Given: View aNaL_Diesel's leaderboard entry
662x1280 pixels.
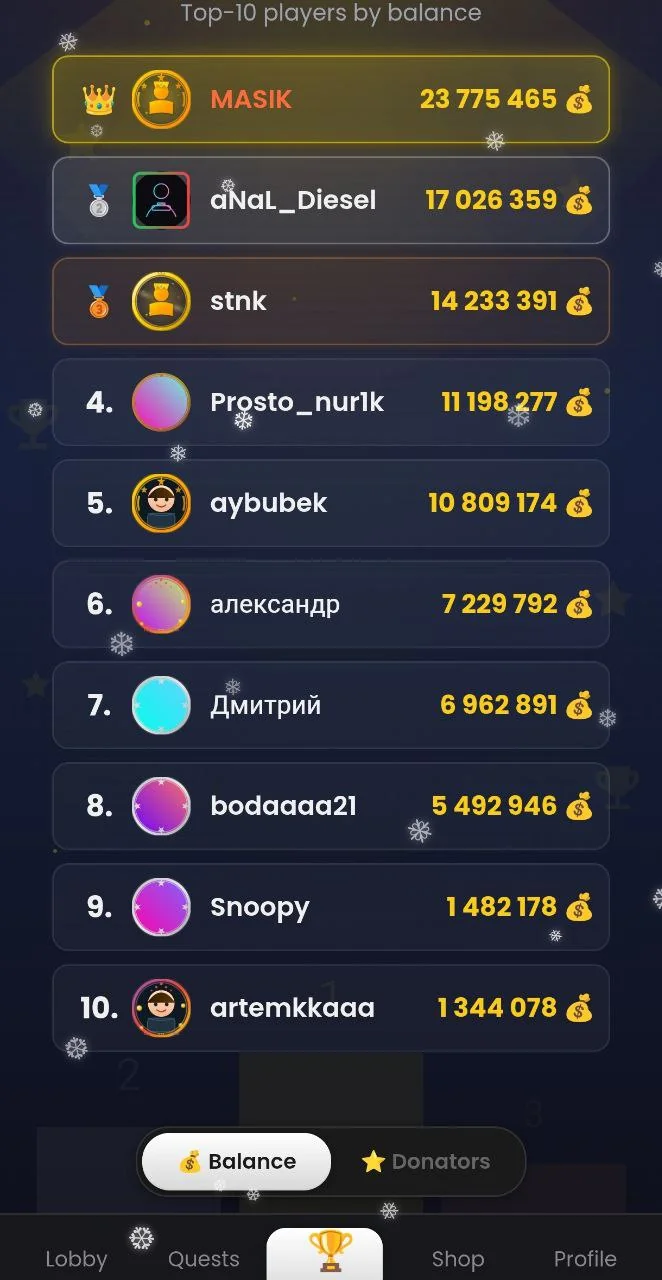Looking at the screenshot, I should (x=331, y=200).
